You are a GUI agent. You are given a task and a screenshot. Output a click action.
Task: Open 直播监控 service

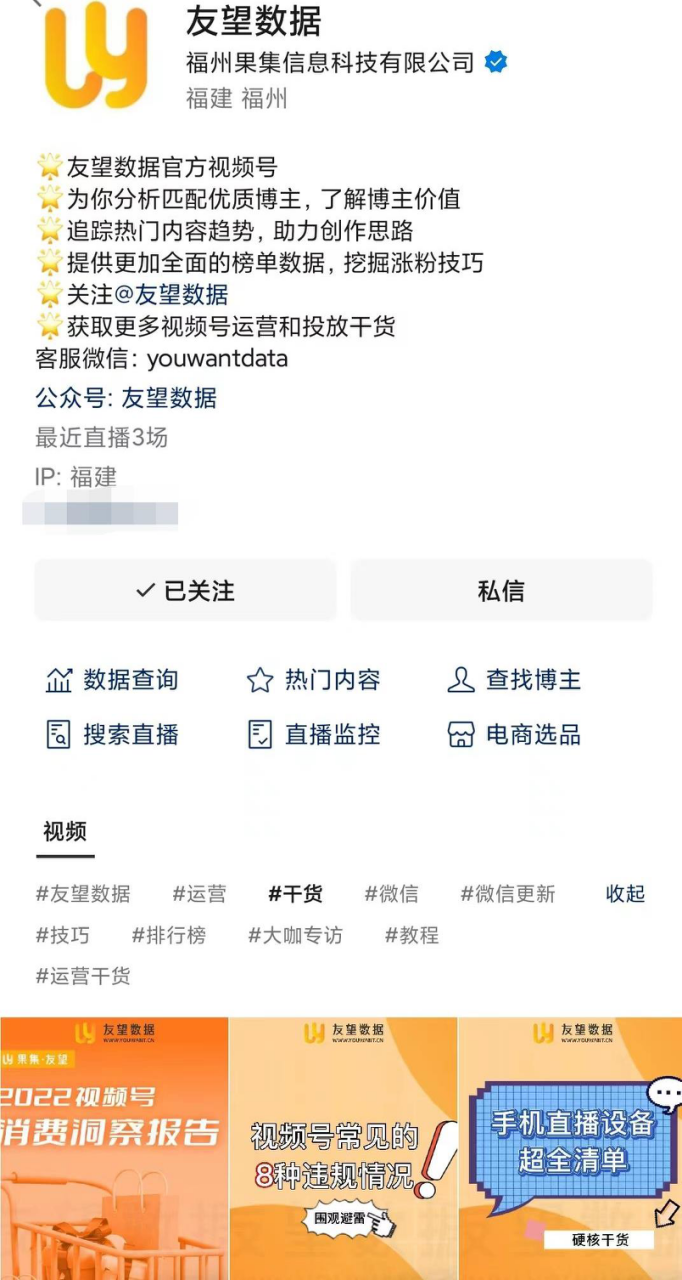tap(314, 735)
